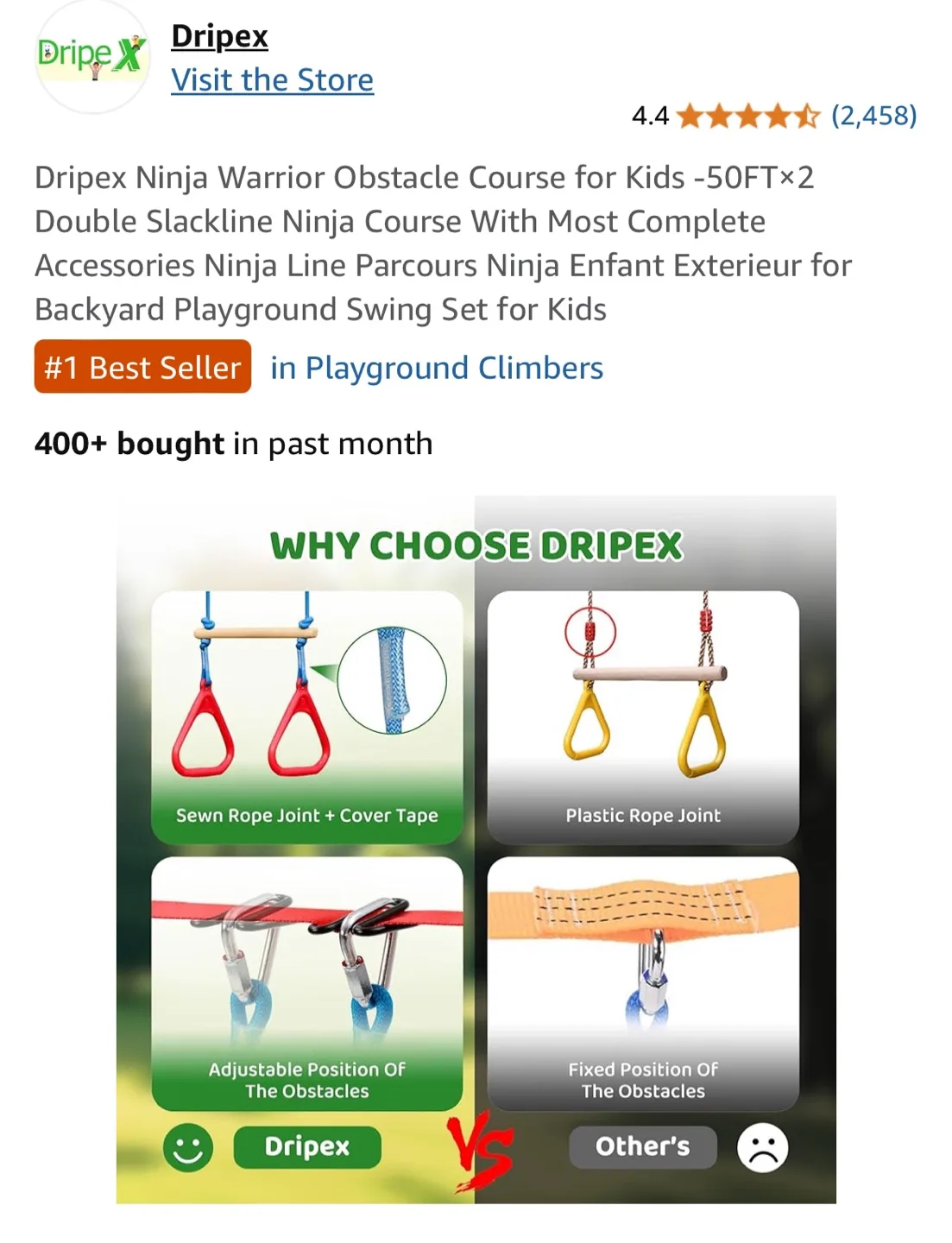The height and width of the screenshot is (1243, 952).
Task: Select the #1 Best Seller badge
Action: pyautogui.click(x=142, y=368)
